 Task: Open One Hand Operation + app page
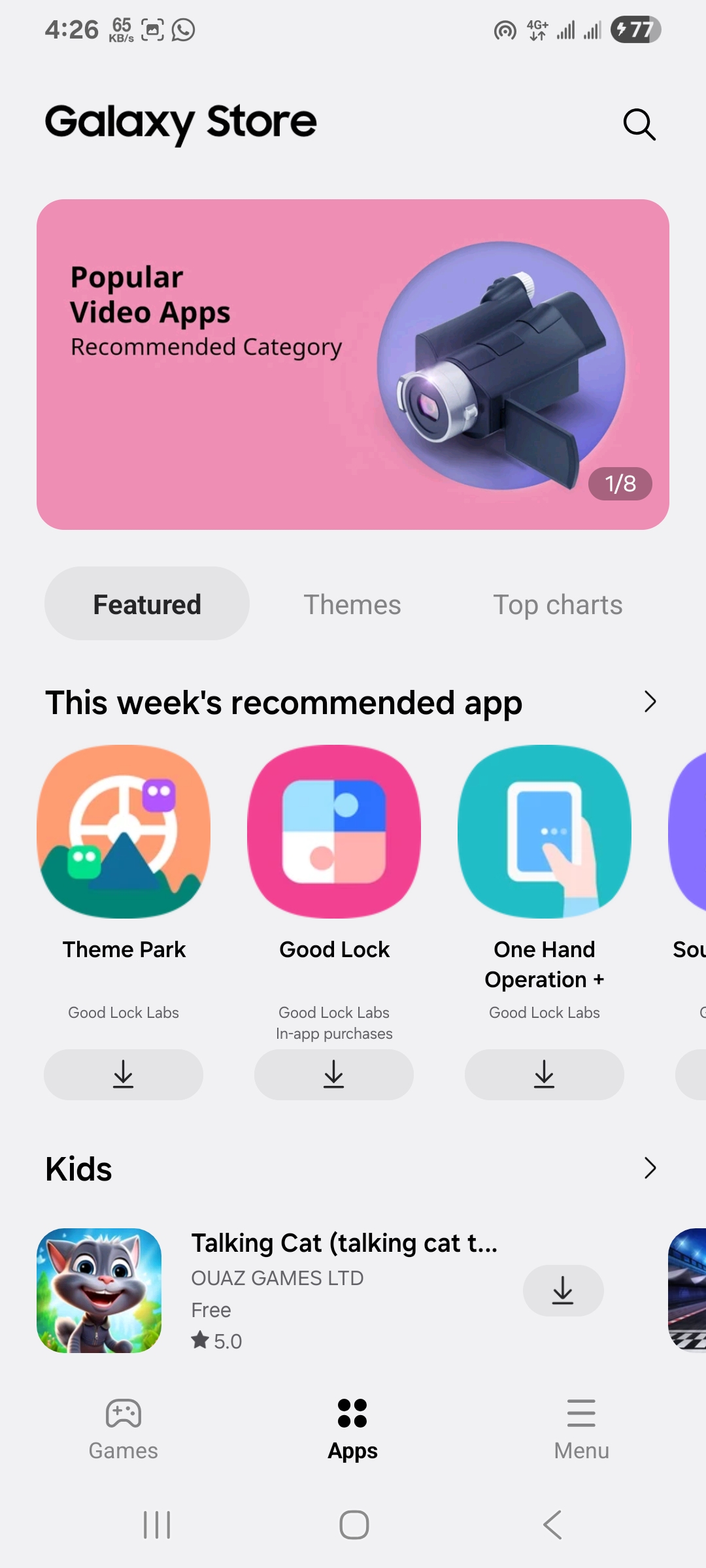coord(545,832)
